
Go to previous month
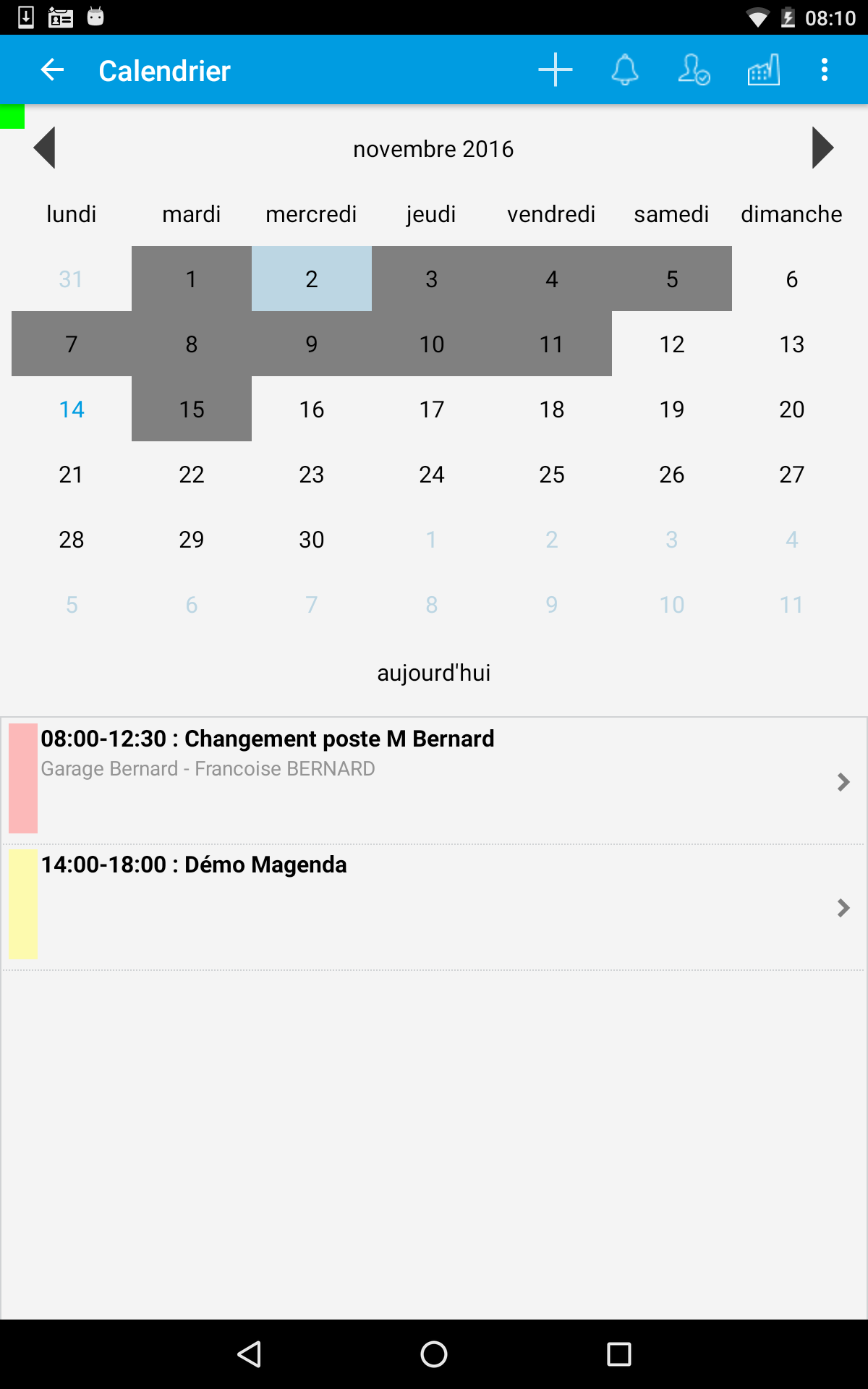tap(45, 148)
